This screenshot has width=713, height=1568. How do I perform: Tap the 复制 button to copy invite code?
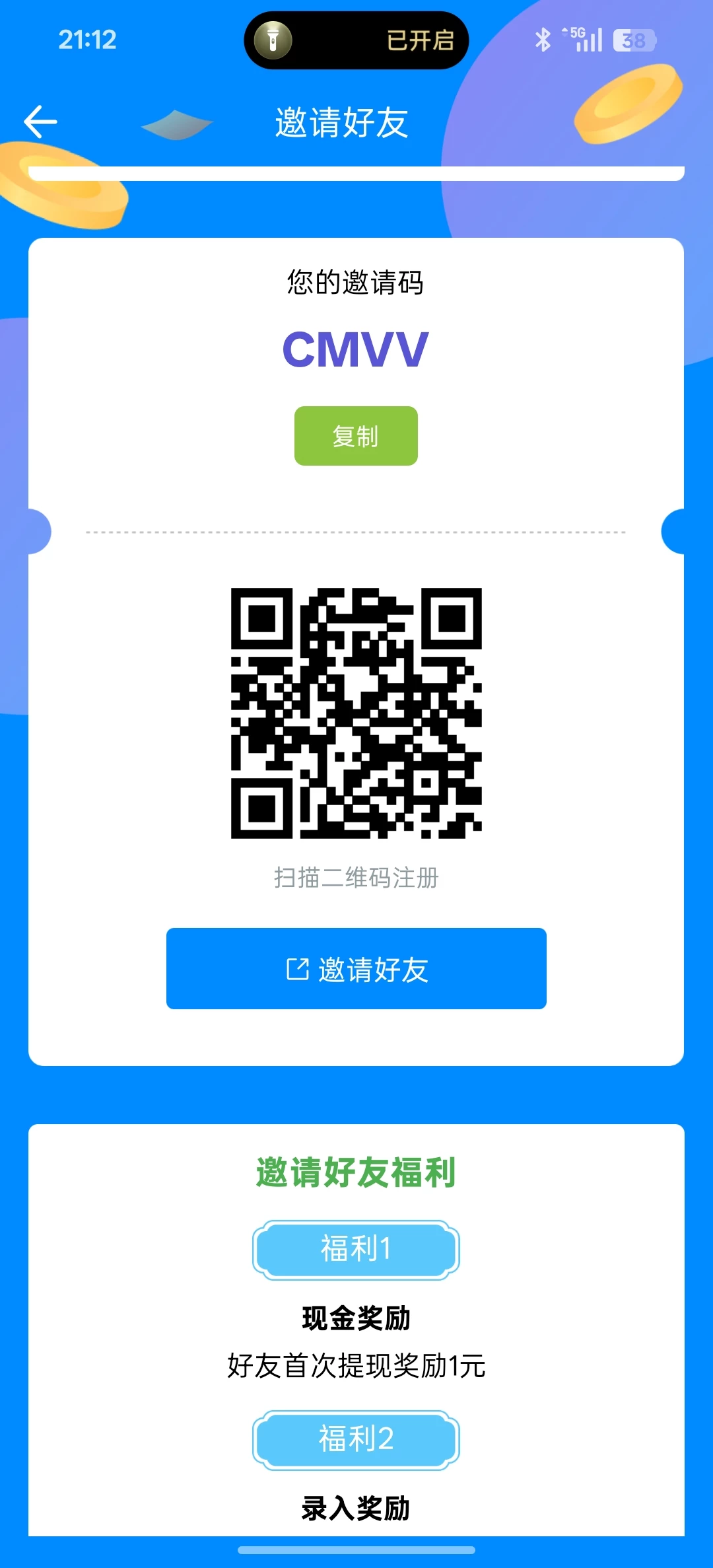[355, 435]
